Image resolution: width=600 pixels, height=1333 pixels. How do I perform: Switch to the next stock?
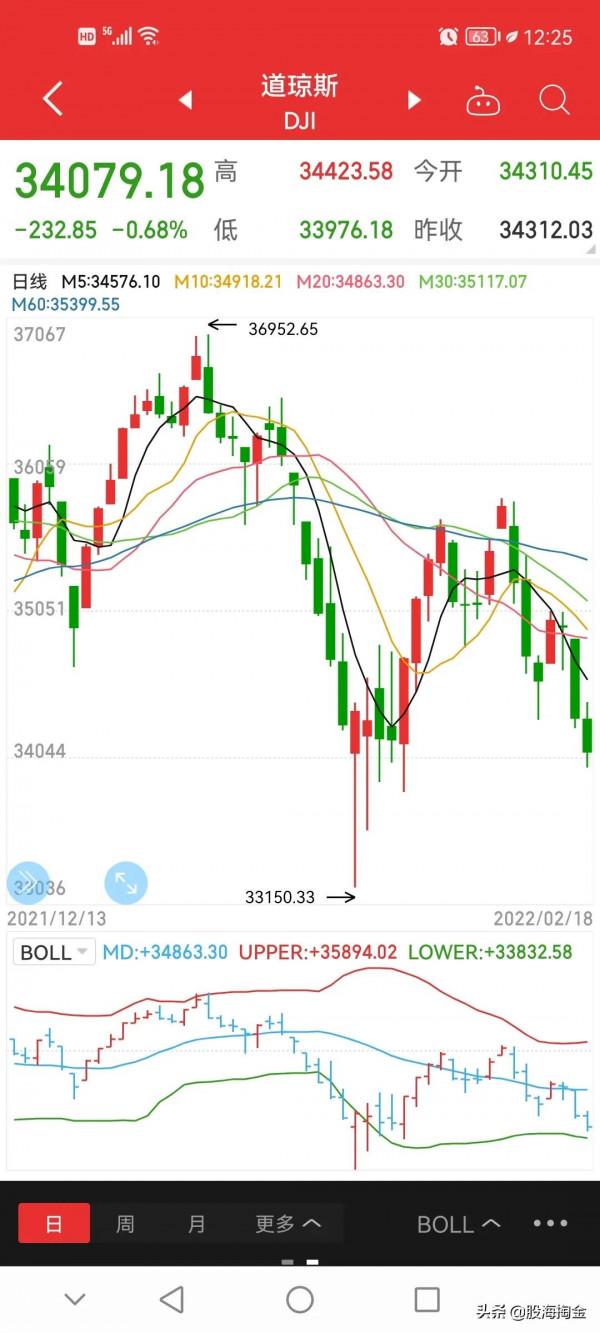point(414,100)
